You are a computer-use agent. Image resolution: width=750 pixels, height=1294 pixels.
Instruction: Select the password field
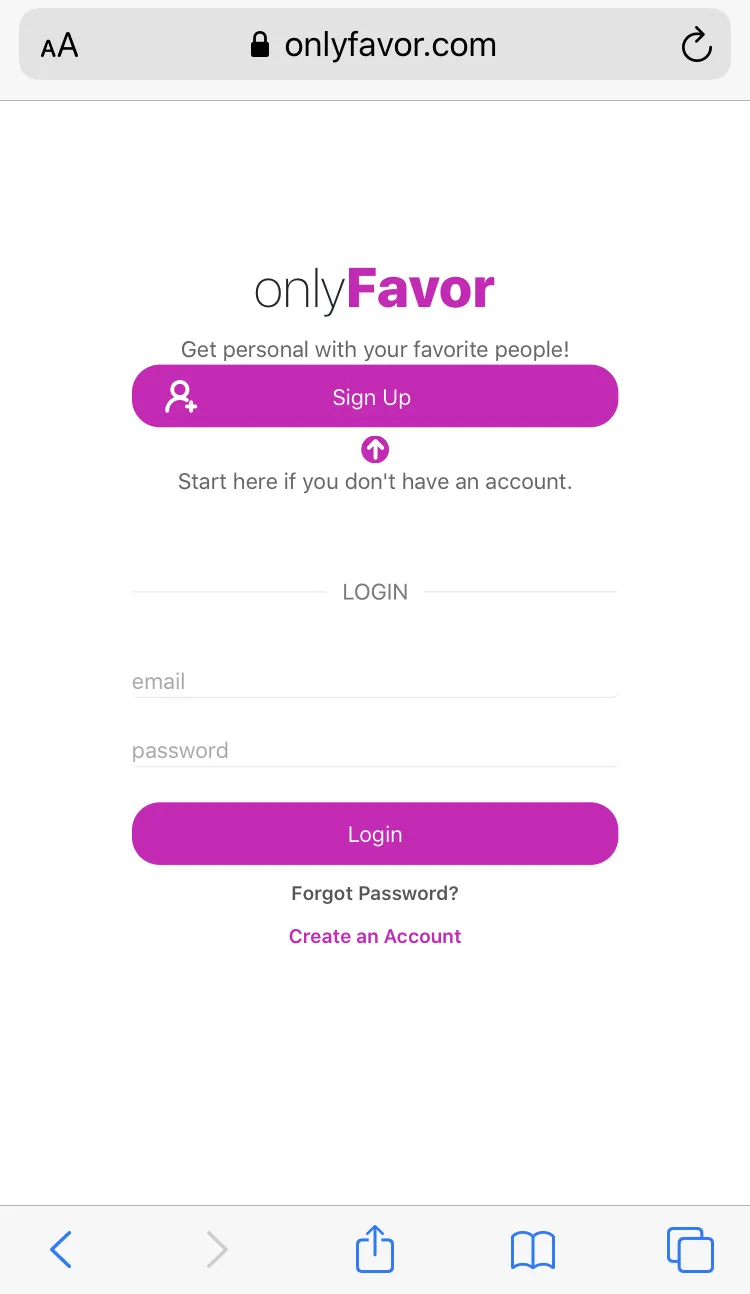tap(374, 751)
